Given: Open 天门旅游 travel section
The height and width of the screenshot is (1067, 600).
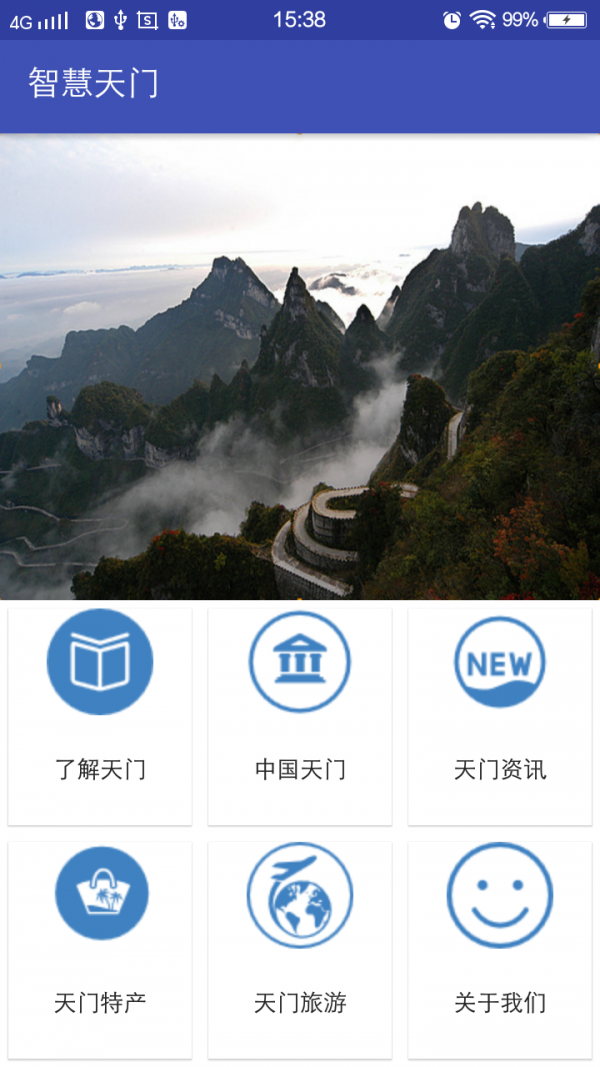Looking at the screenshot, I should click(300, 948).
